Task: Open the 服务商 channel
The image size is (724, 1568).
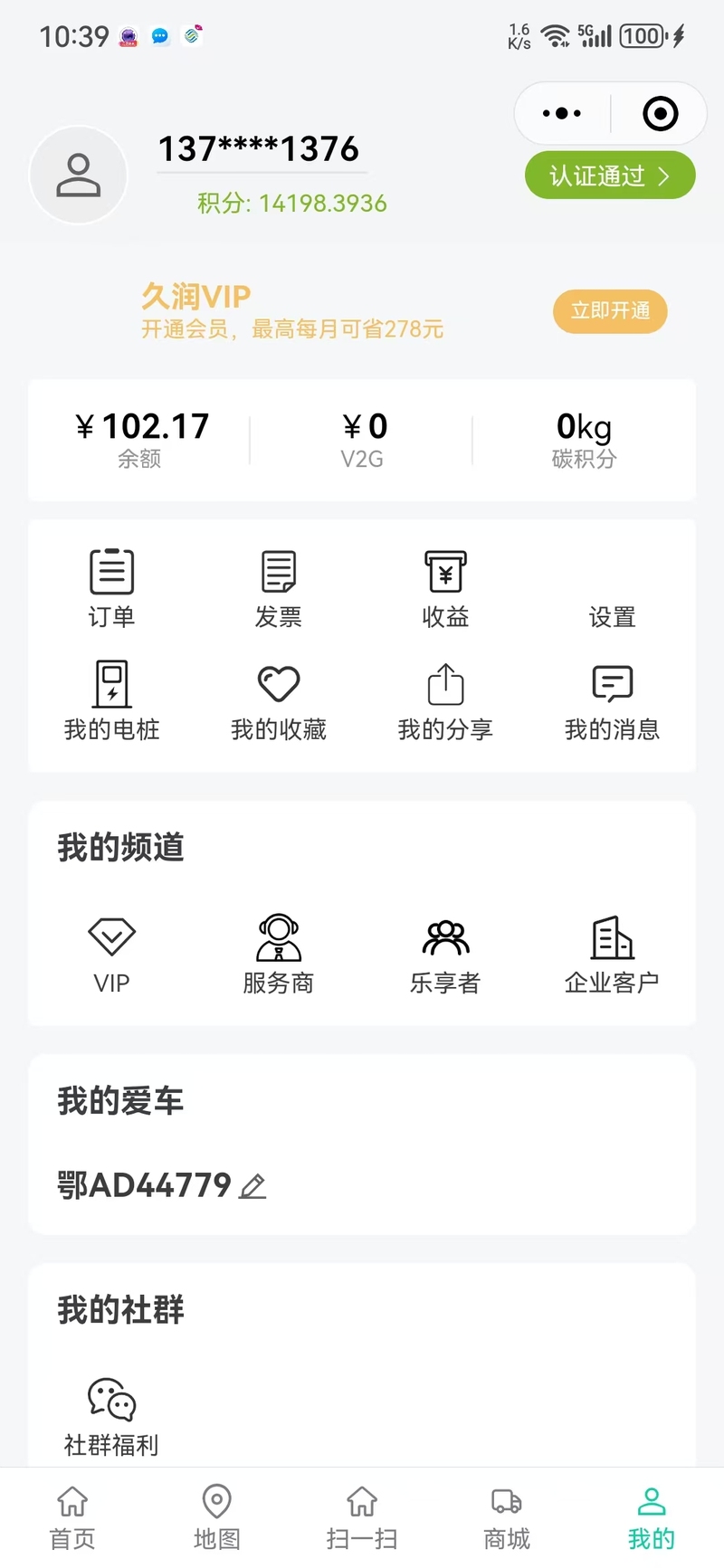Action: pyautogui.click(x=279, y=955)
